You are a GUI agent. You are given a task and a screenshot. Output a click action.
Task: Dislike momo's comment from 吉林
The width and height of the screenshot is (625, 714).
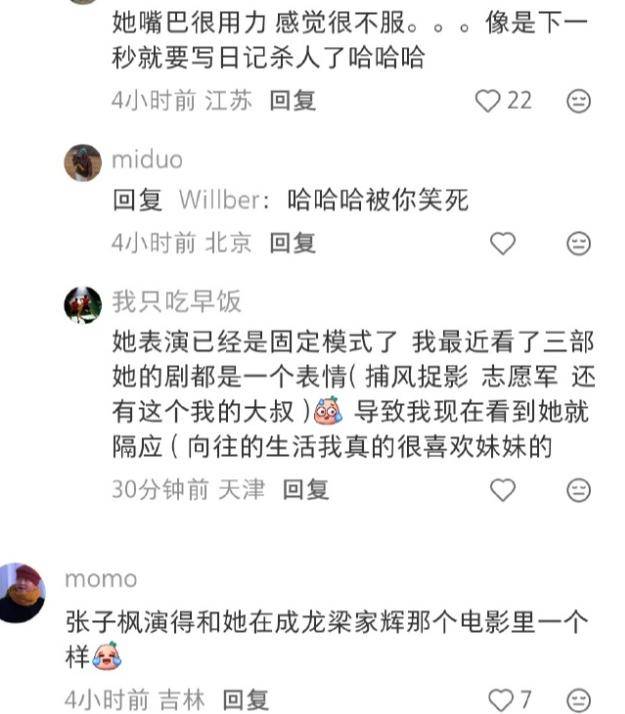pyautogui.click(x=578, y=700)
